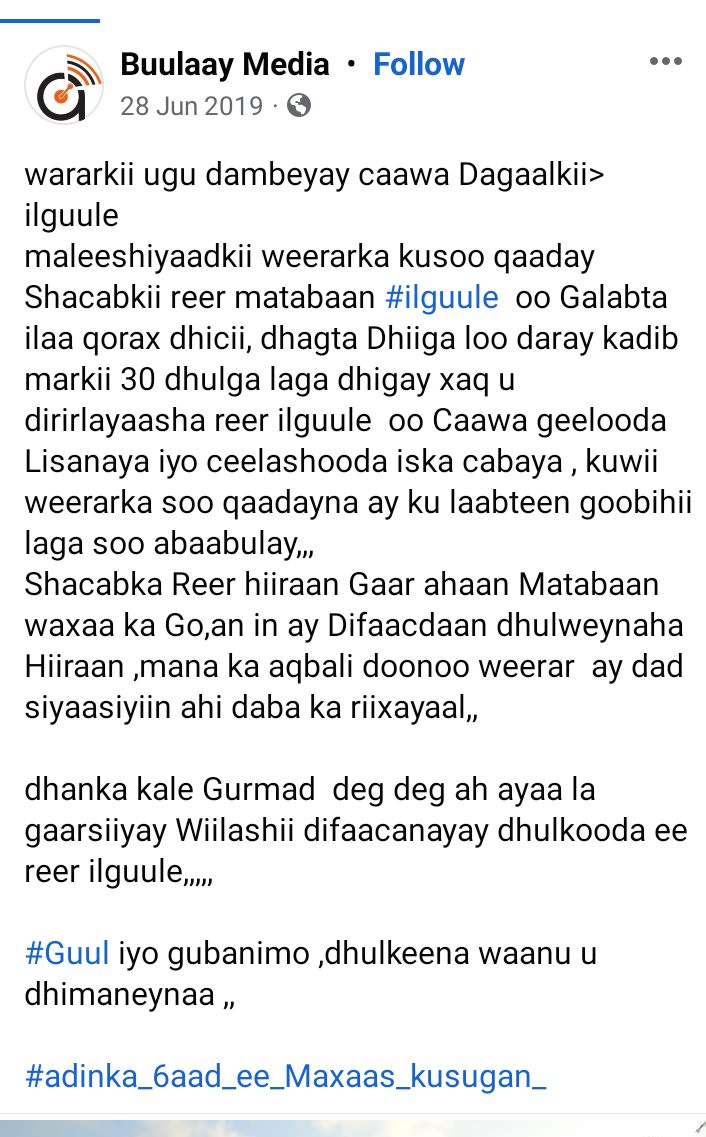This screenshot has width=706, height=1137.
Task: Open the #adinka_6aad_ee_Maxaas_kusugan_ hashtag
Action: pyautogui.click(x=286, y=1077)
